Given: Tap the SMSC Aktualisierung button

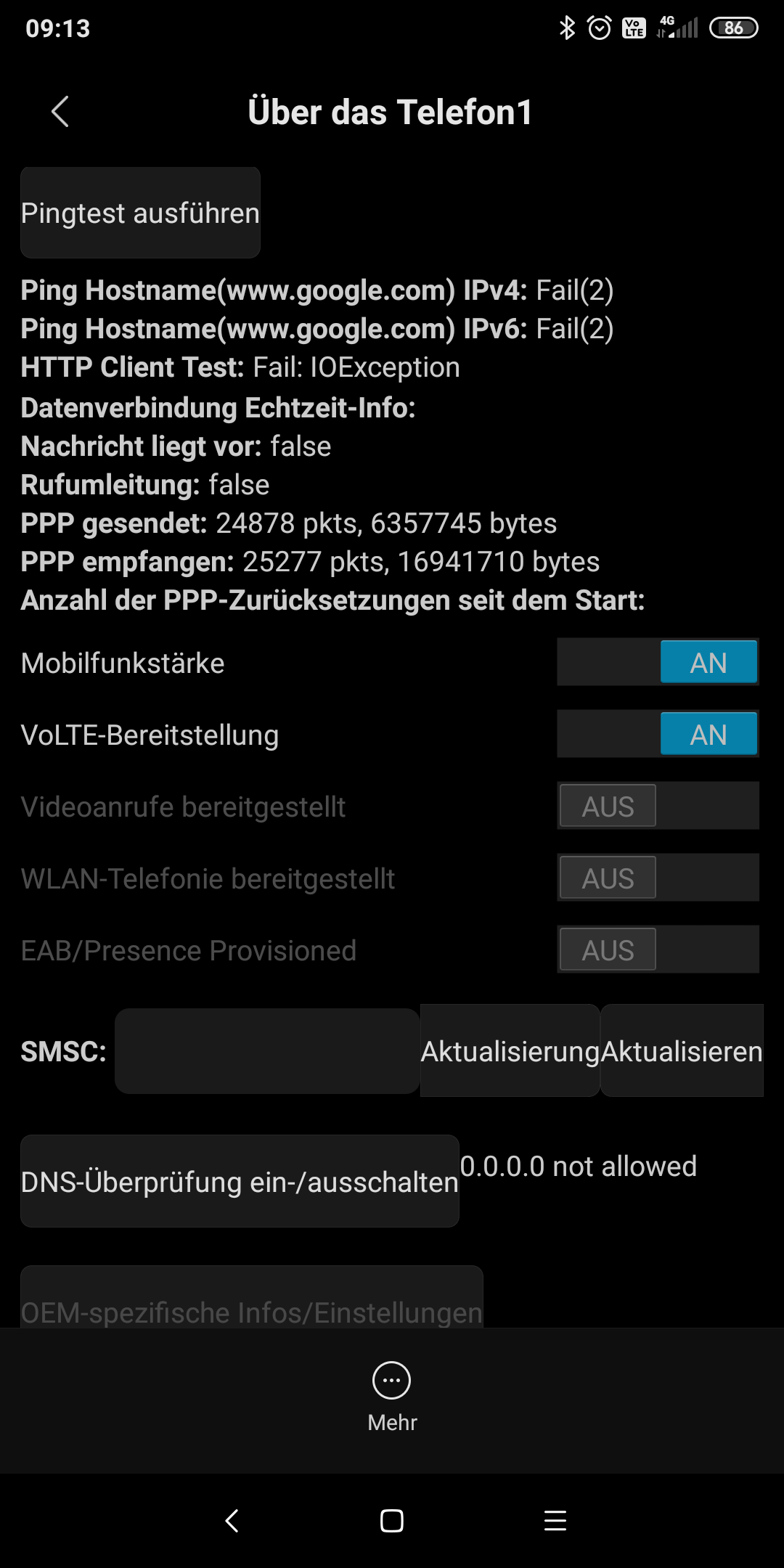Looking at the screenshot, I should [510, 1050].
